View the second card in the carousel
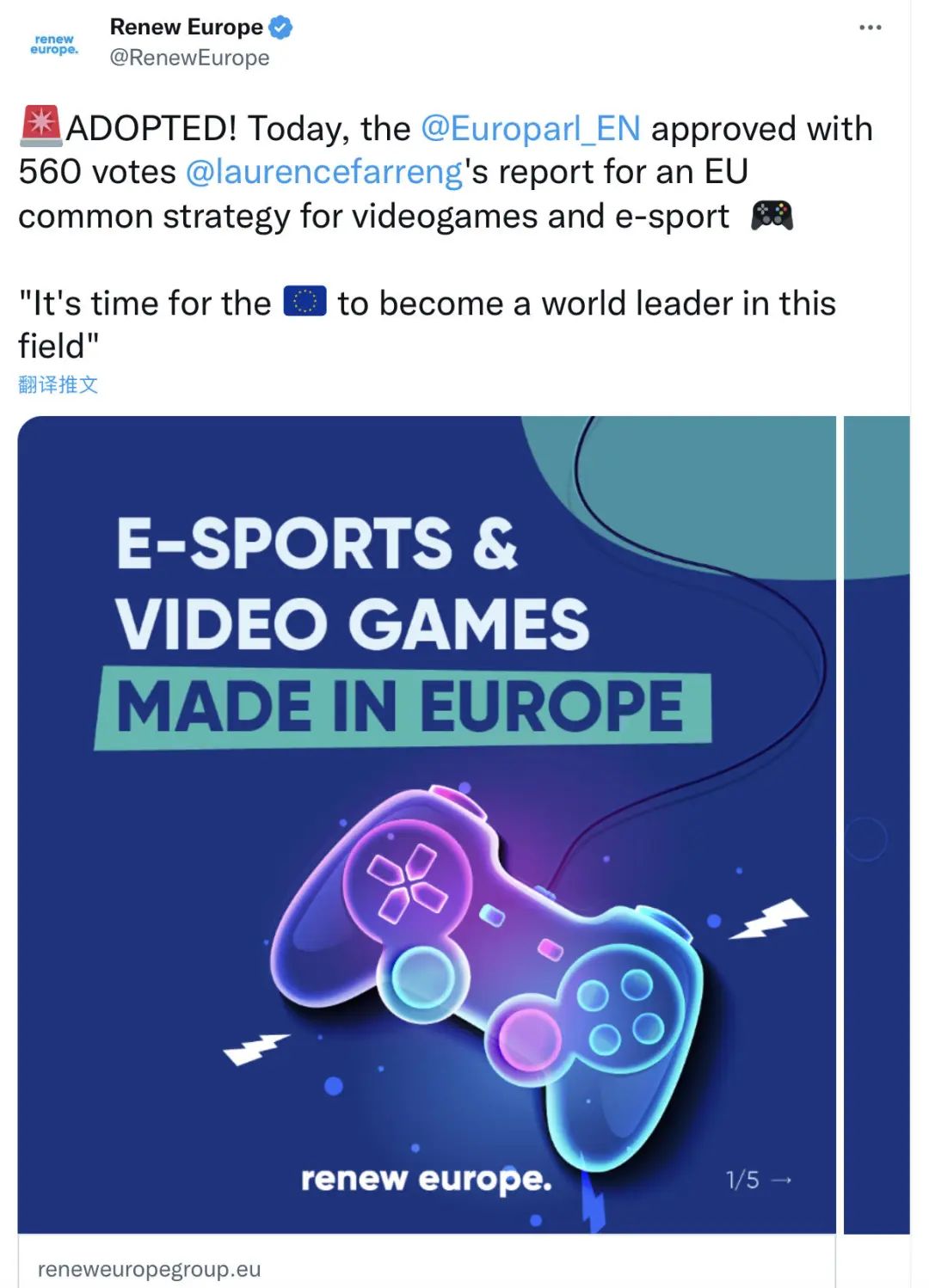The height and width of the screenshot is (1288, 929). [876, 824]
